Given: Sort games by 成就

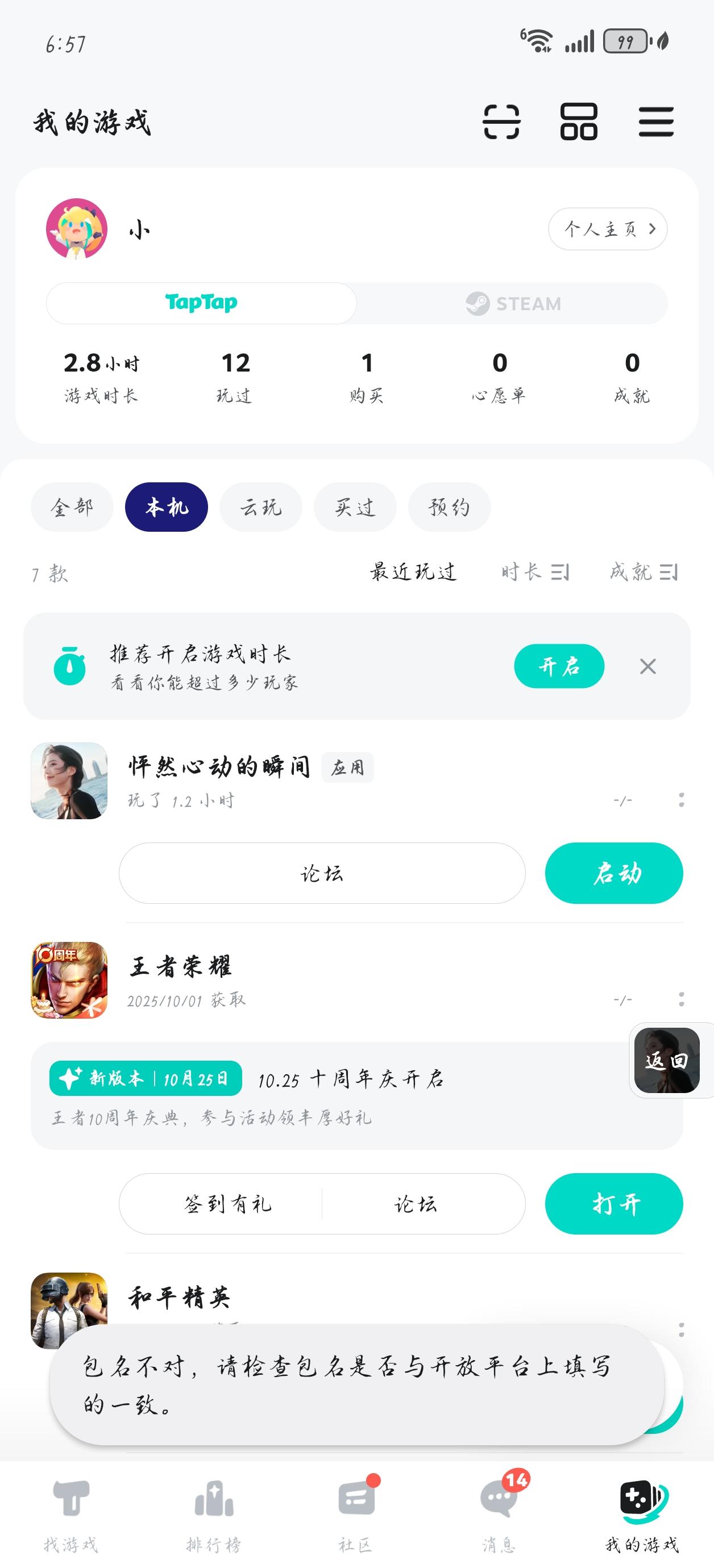Looking at the screenshot, I should click(644, 572).
